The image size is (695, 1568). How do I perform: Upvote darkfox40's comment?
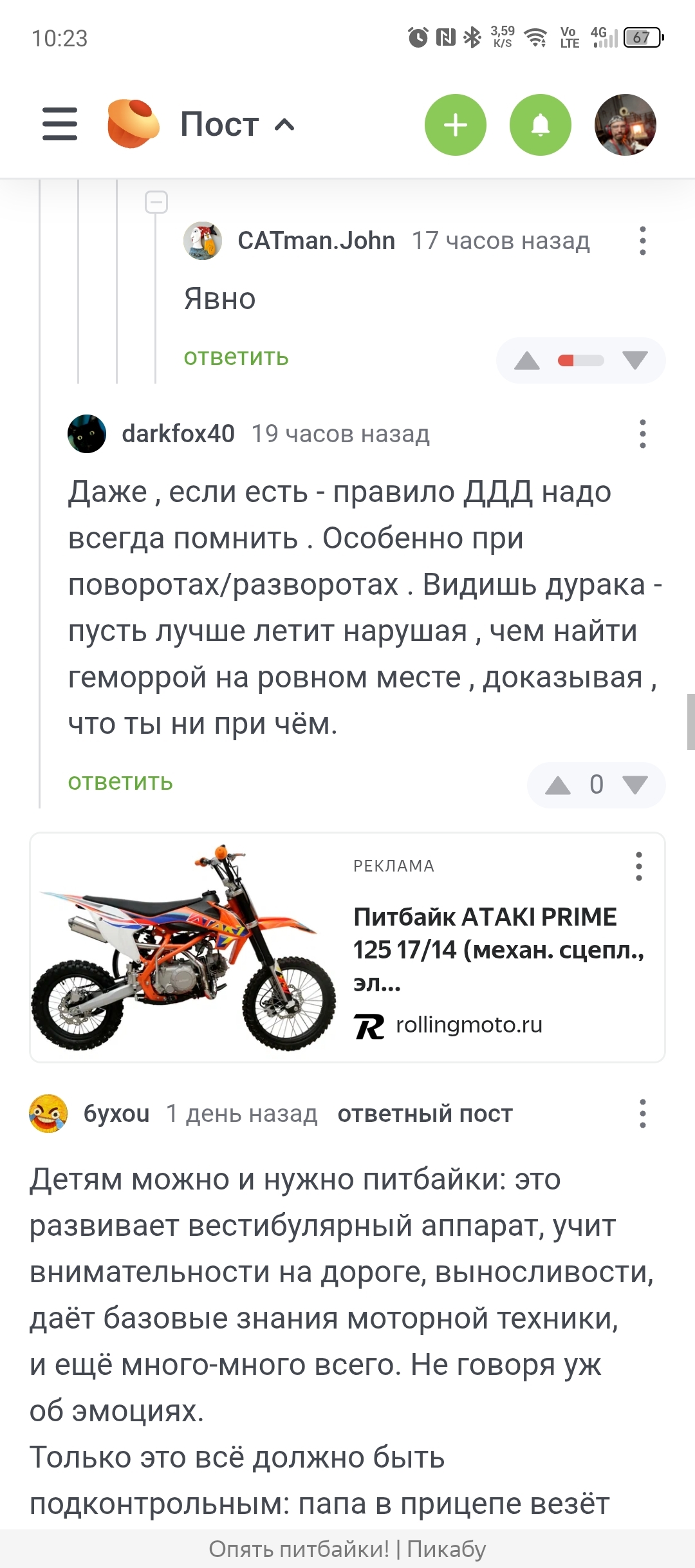(558, 785)
